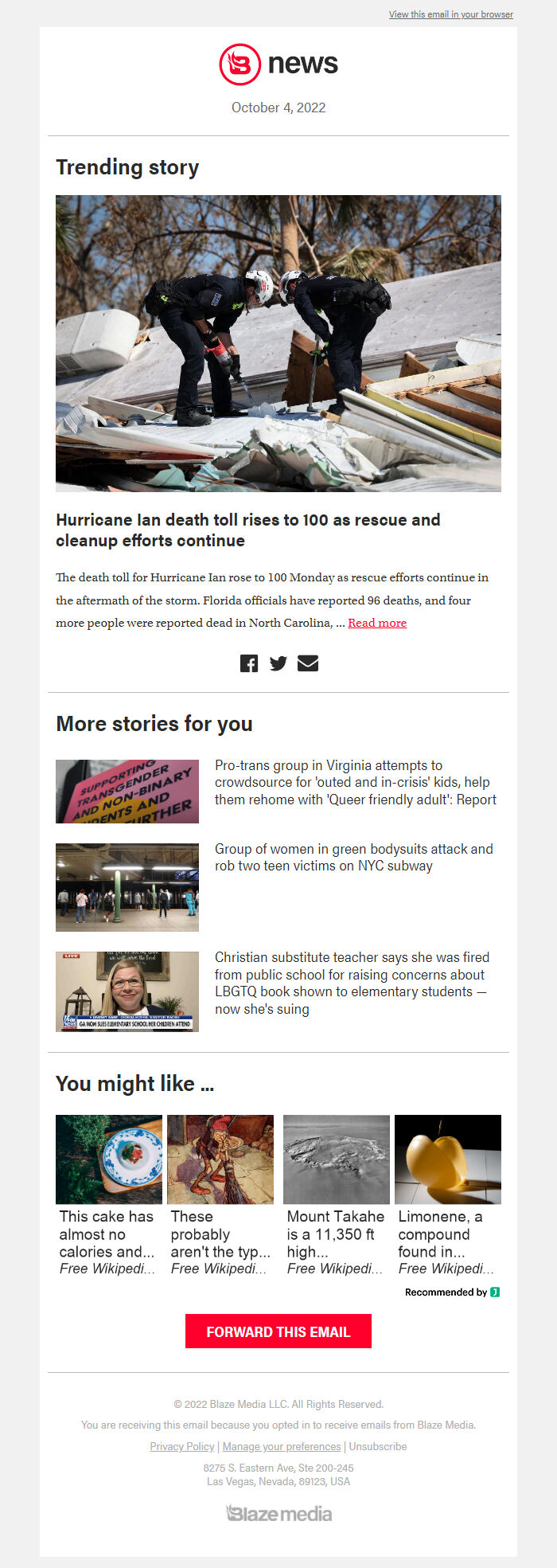Open 'View this email in your browser' link
Screen dimensions: 557x1568
pyautogui.click(x=450, y=14)
